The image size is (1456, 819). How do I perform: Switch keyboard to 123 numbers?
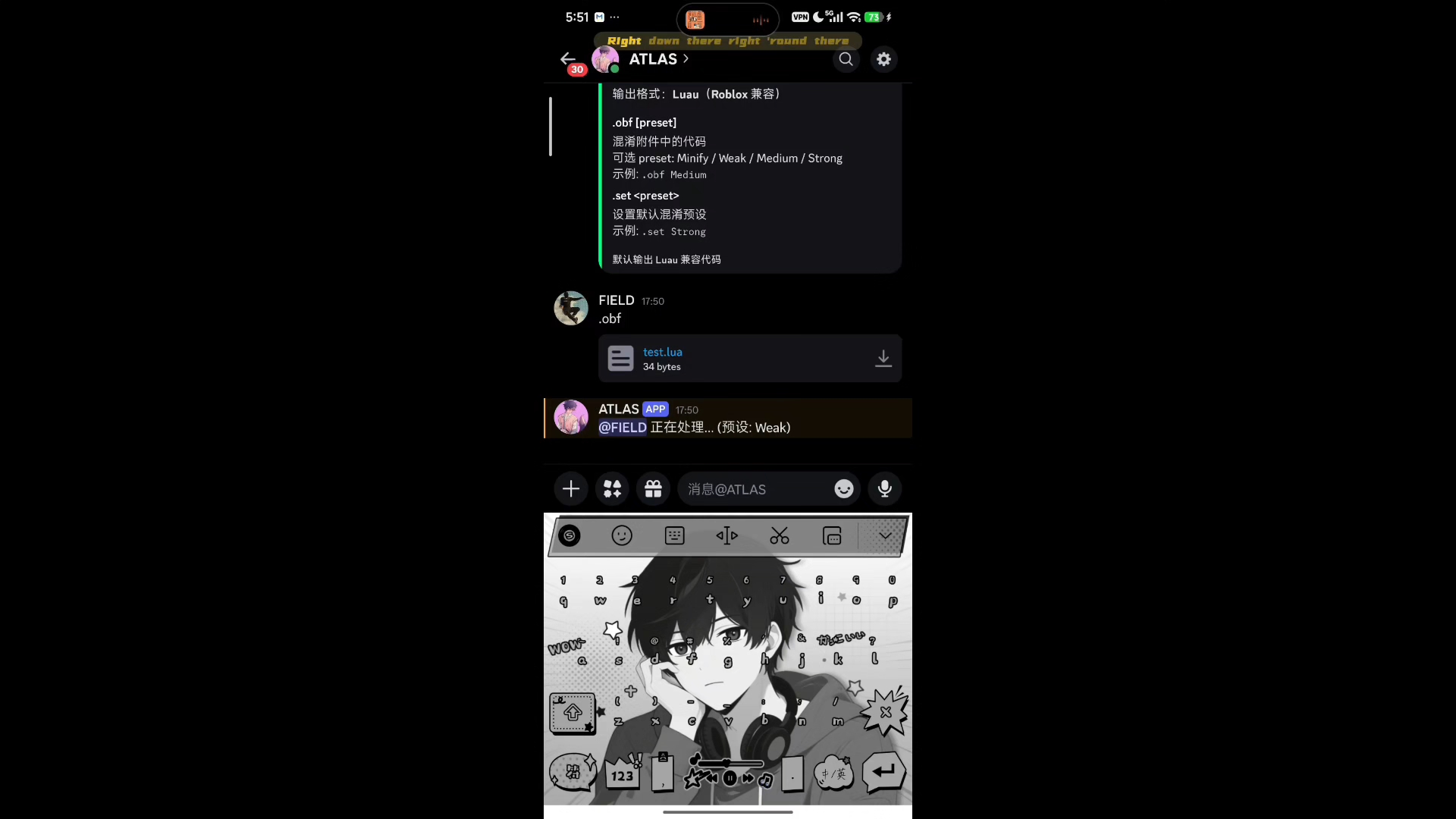click(622, 774)
